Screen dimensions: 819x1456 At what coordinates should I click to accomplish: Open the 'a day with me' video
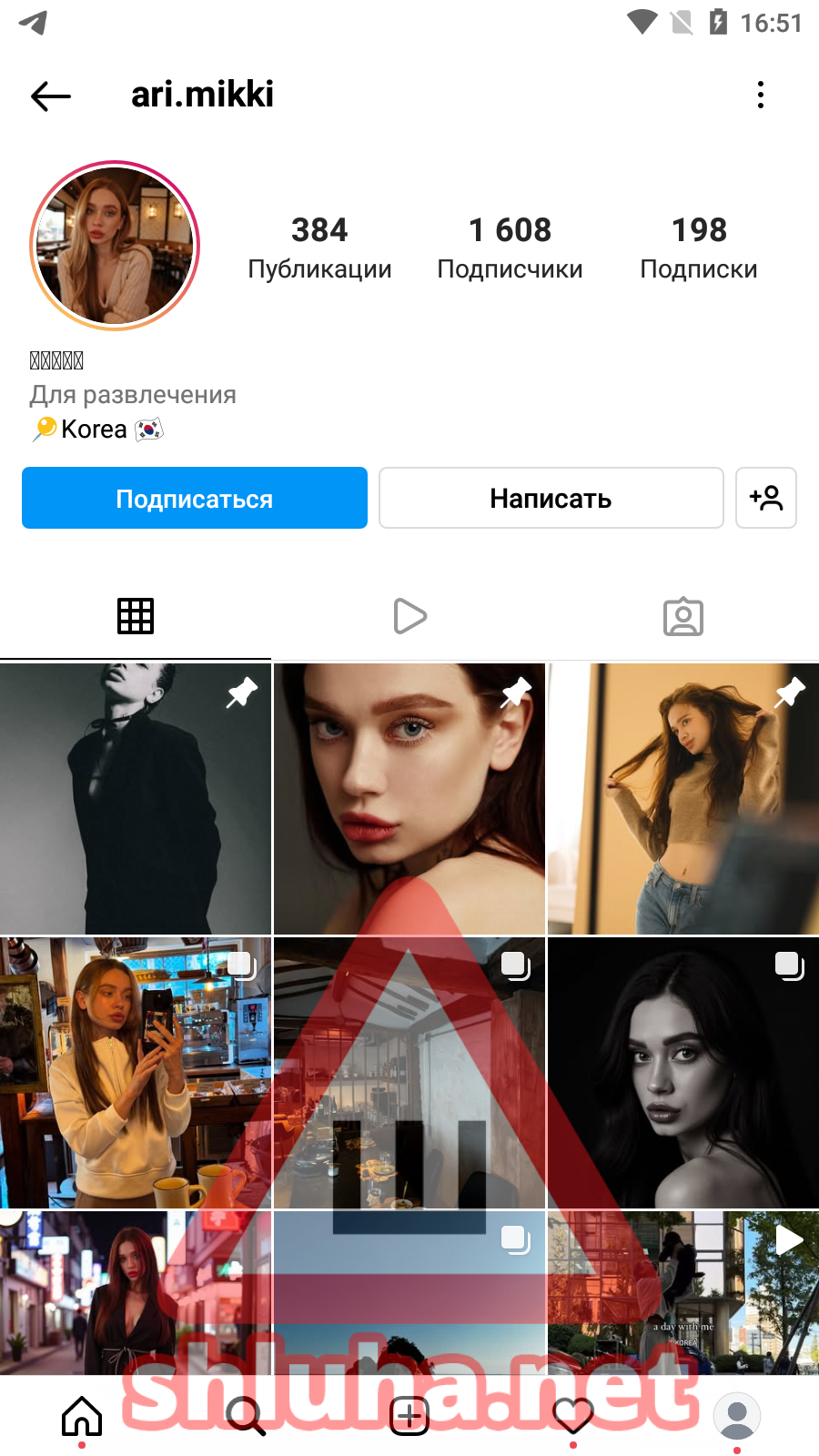click(682, 1292)
